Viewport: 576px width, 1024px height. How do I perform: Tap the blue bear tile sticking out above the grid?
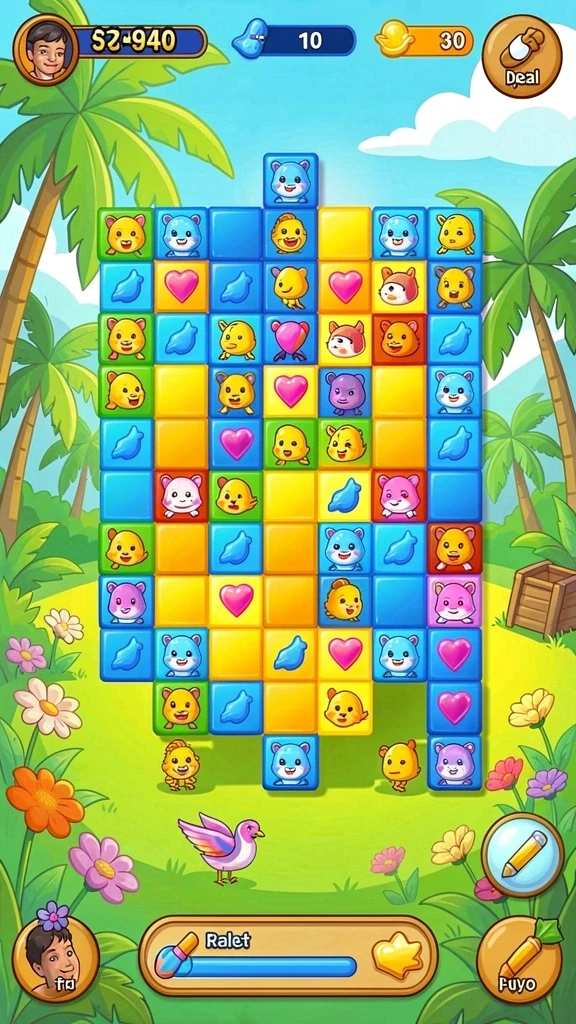point(291,181)
